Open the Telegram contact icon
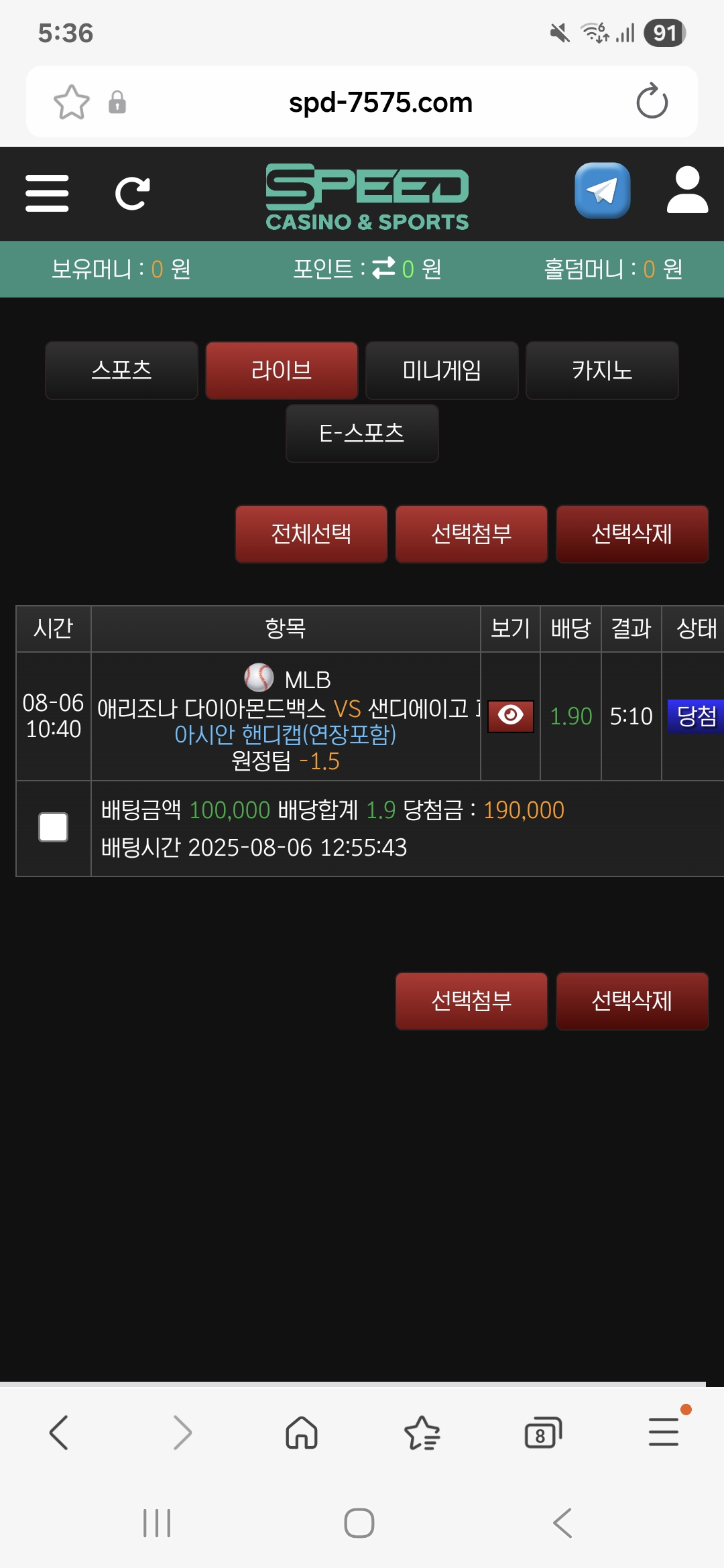Viewport: 724px width, 1568px height. pyautogui.click(x=603, y=191)
